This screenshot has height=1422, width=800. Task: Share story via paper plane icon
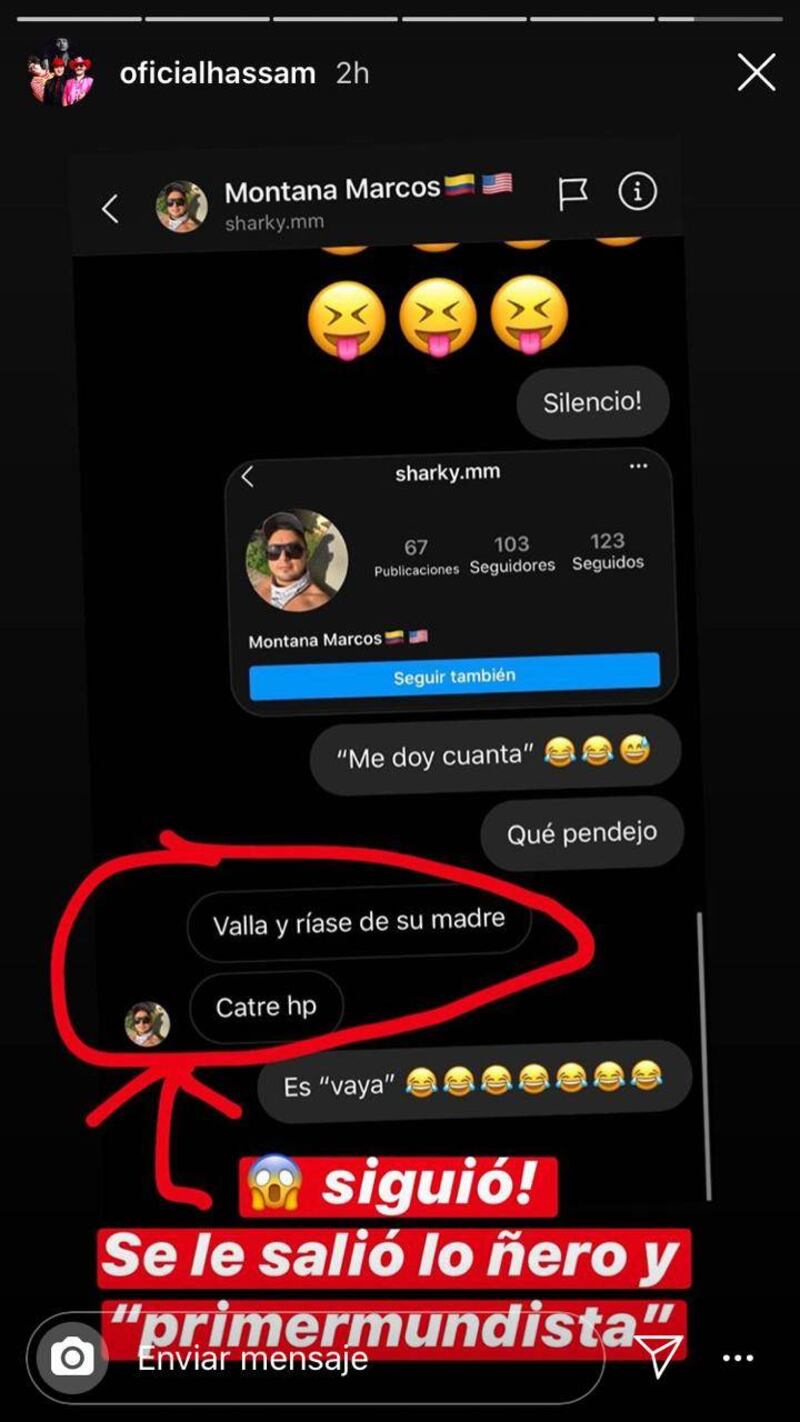pos(660,1357)
